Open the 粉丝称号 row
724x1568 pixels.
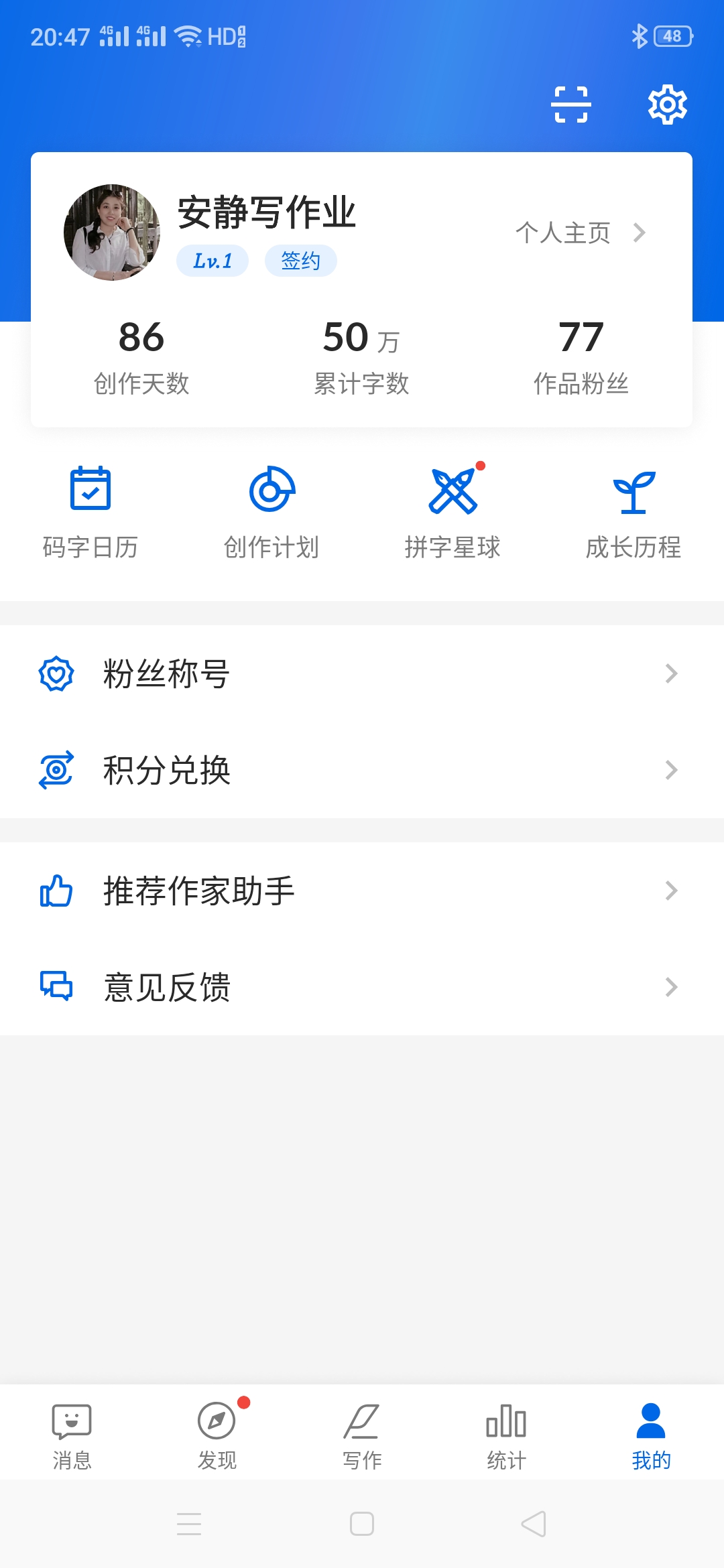click(362, 673)
